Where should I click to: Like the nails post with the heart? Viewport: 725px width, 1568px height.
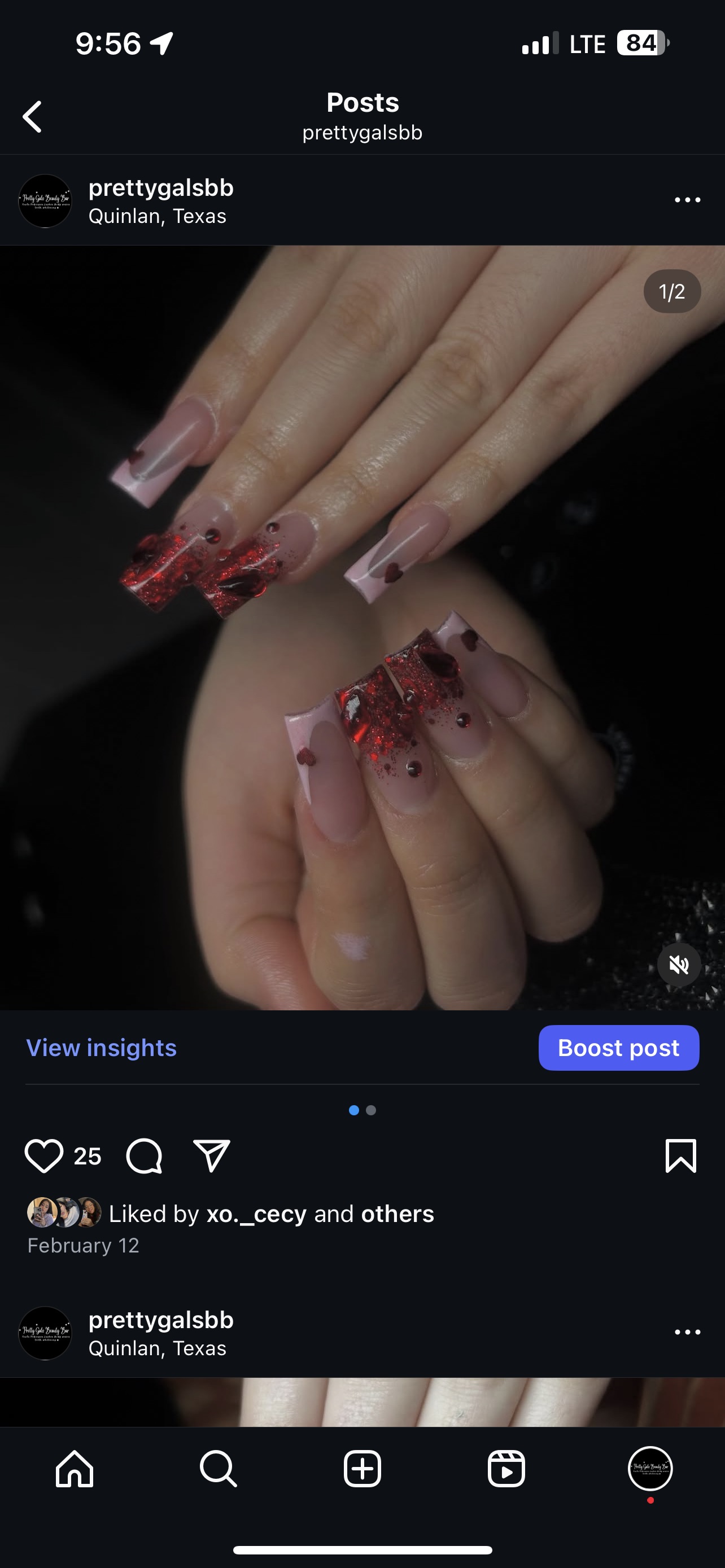pos(44,1156)
